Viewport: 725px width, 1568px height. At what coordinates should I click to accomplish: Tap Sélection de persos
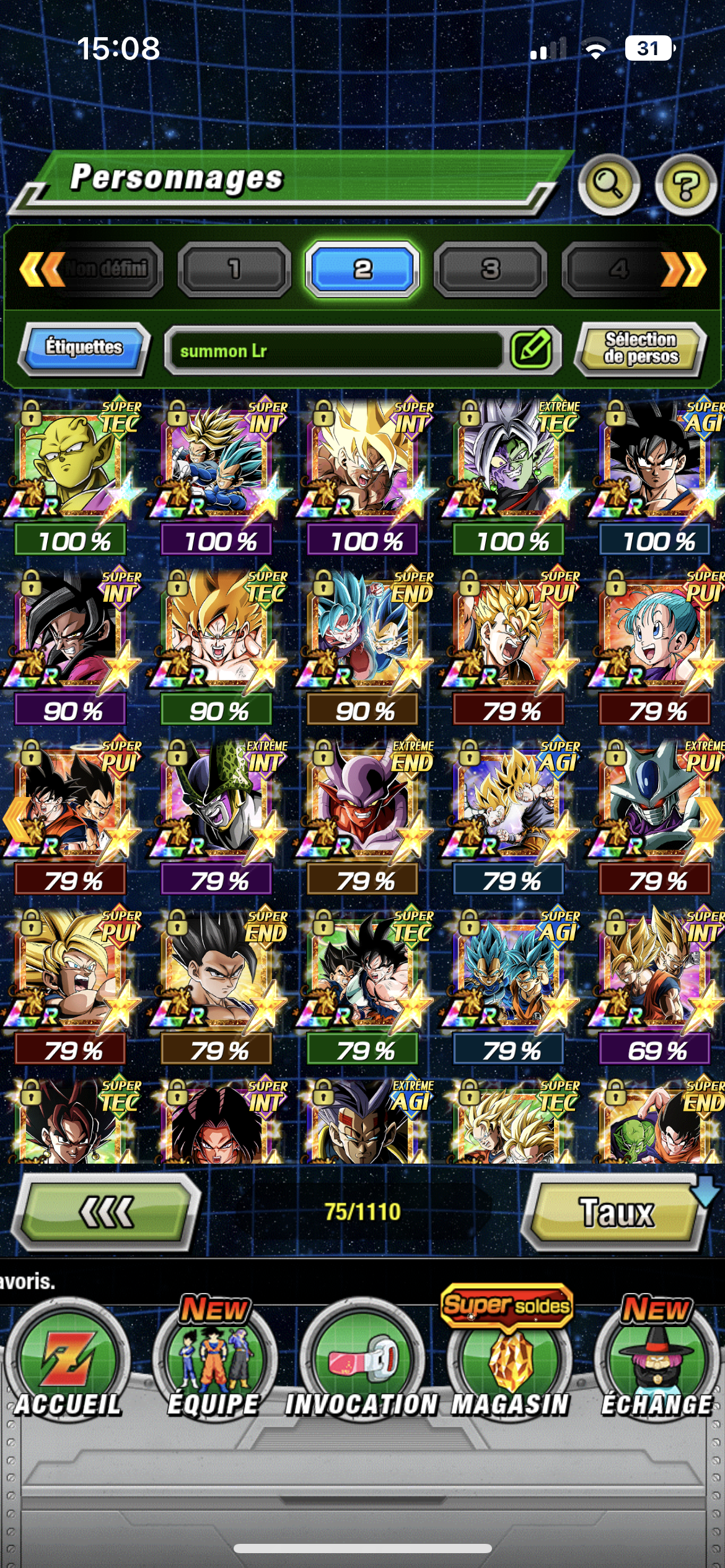coord(641,348)
